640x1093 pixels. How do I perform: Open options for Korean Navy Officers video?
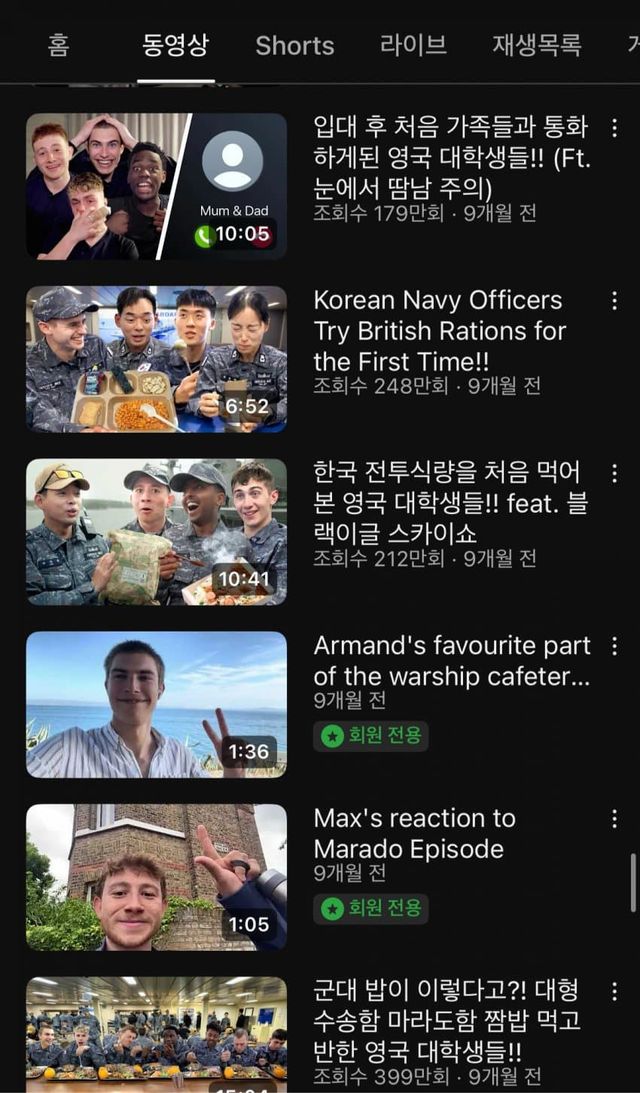614,301
